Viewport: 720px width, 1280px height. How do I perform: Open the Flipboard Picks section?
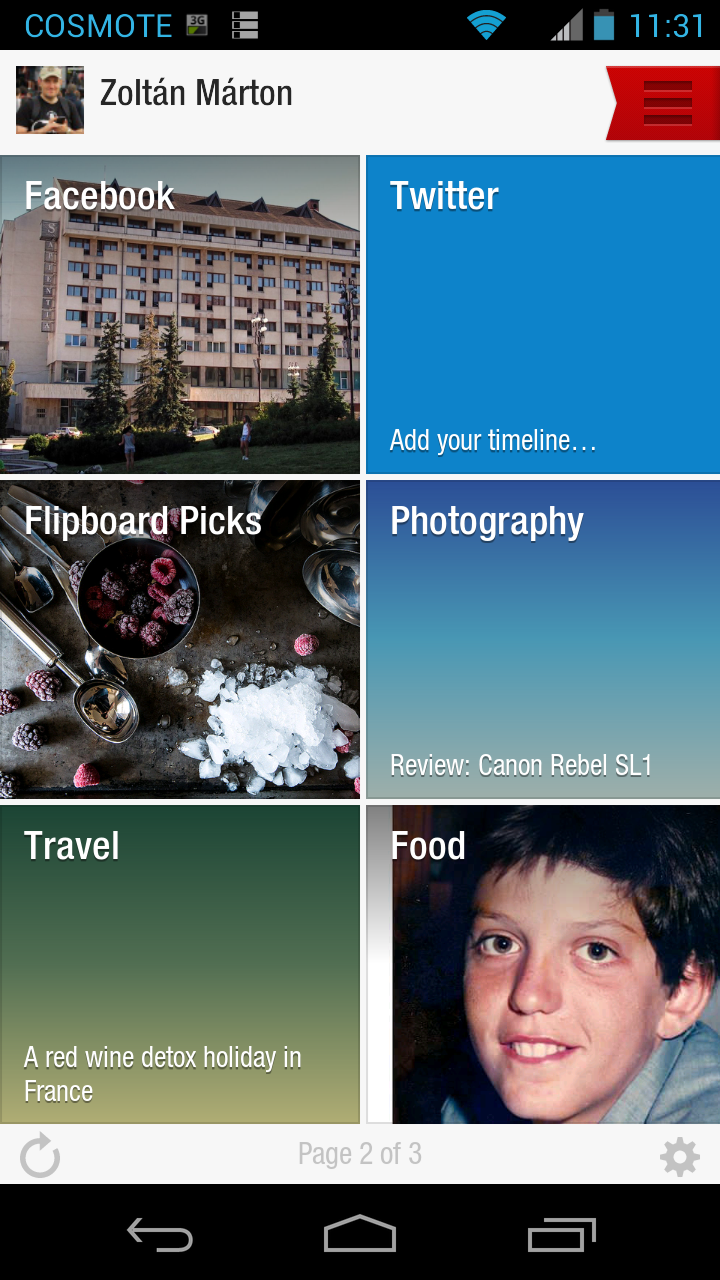[x=180, y=639]
